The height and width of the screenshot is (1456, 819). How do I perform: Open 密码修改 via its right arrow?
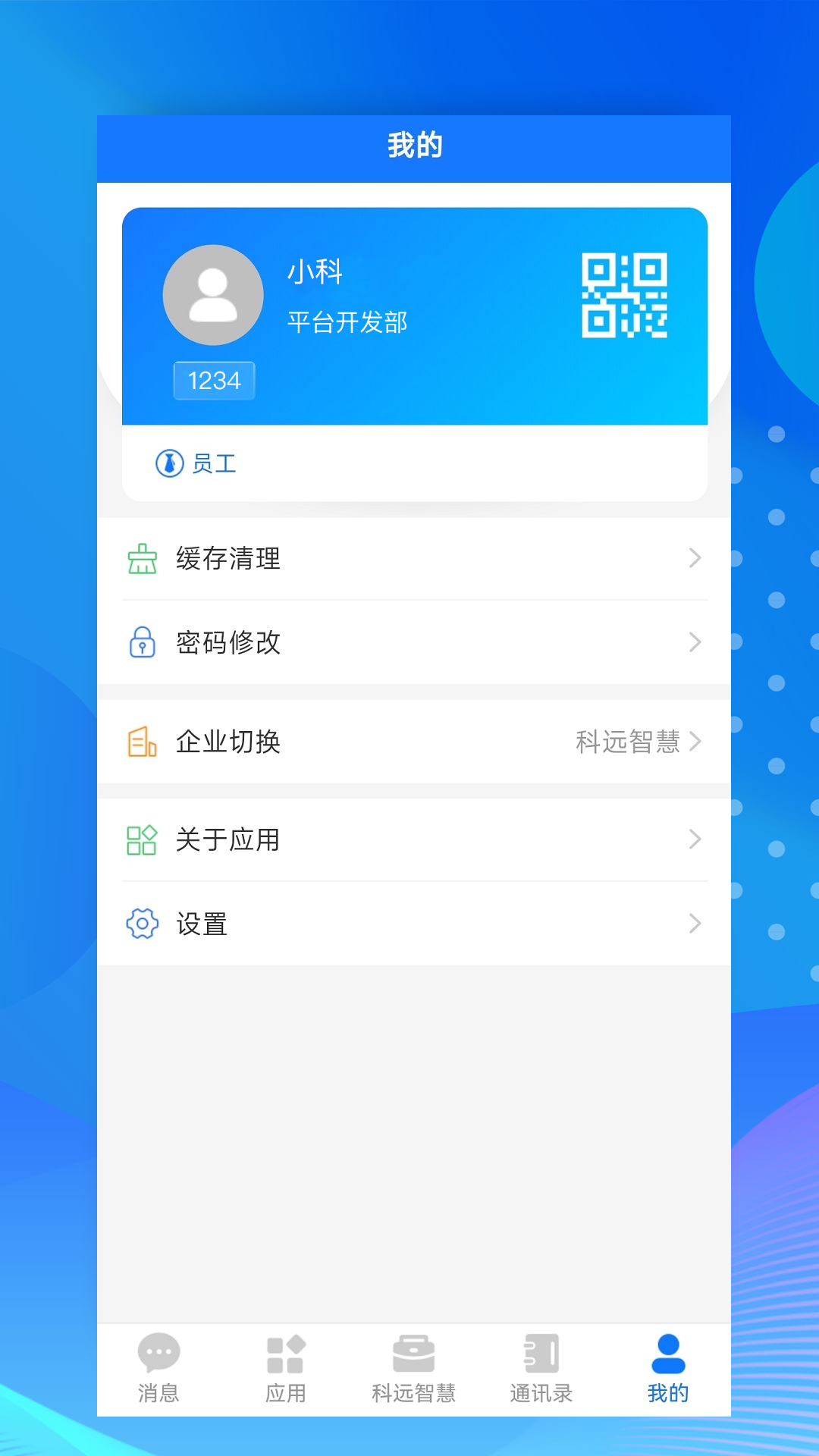[695, 642]
